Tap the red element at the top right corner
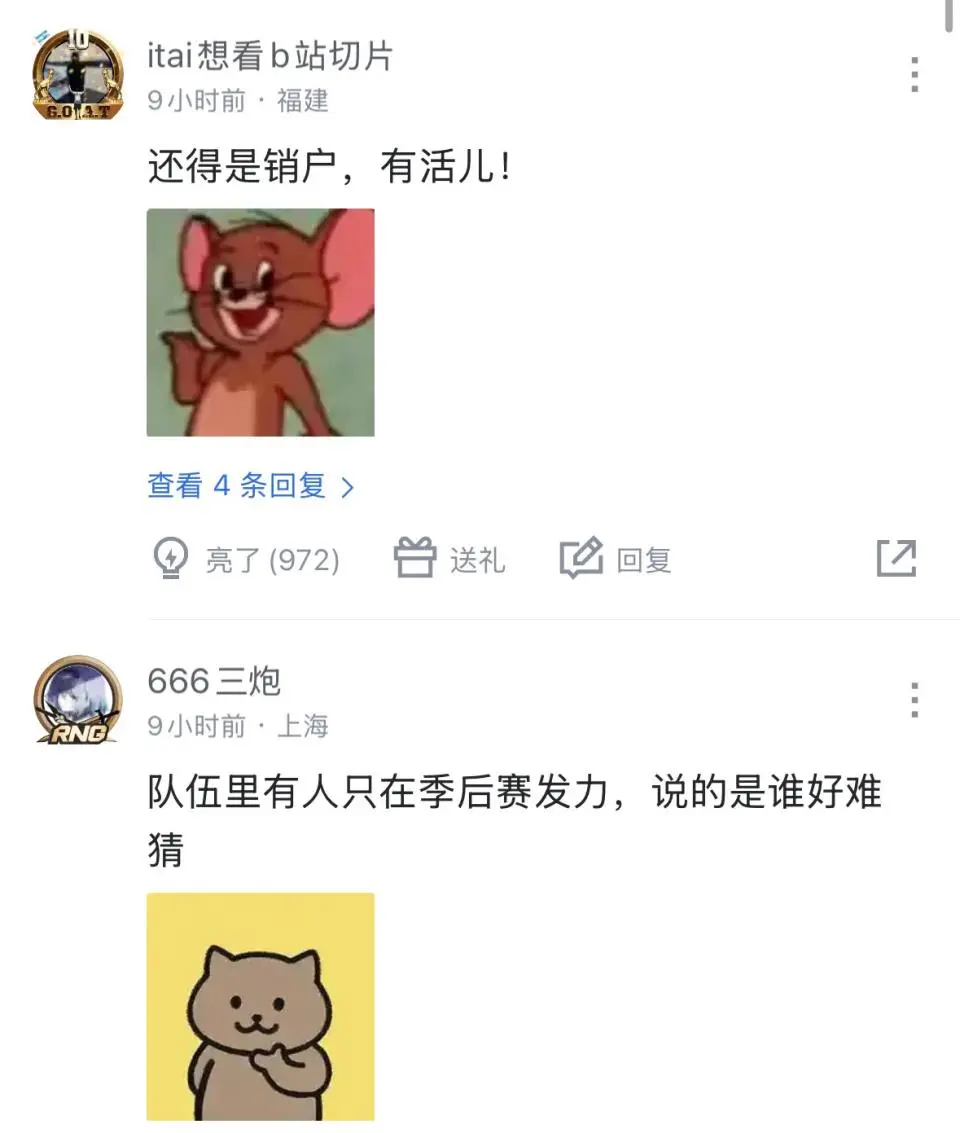This screenshot has height=1133, width=960. coord(947,14)
